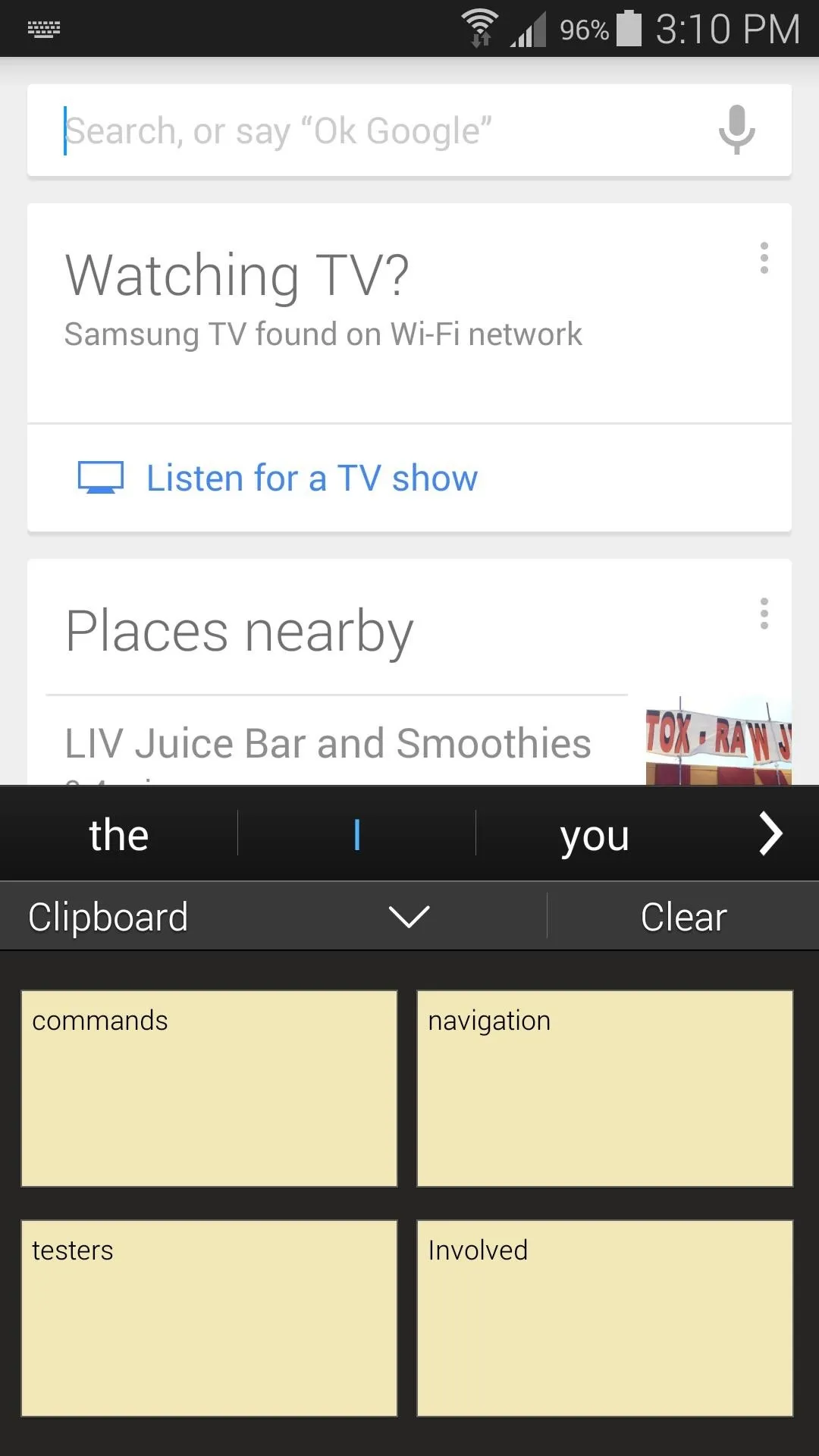Open the Places nearby card overflow menu
Screen dimensions: 819x1456
click(x=764, y=613)
